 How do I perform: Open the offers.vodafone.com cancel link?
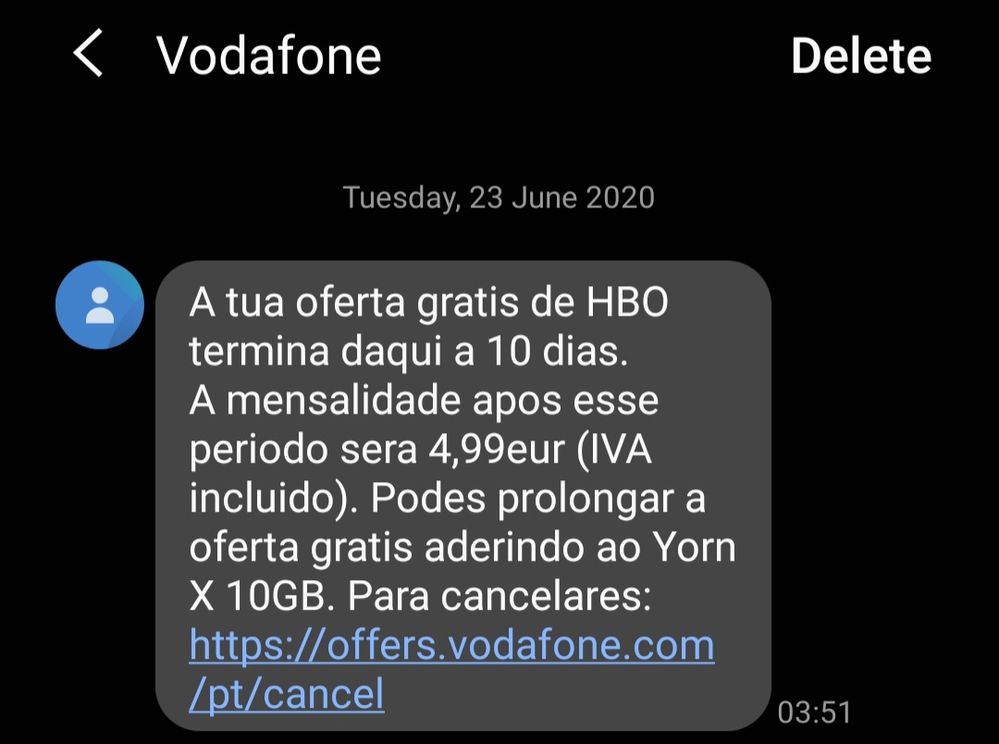point(451,646)
